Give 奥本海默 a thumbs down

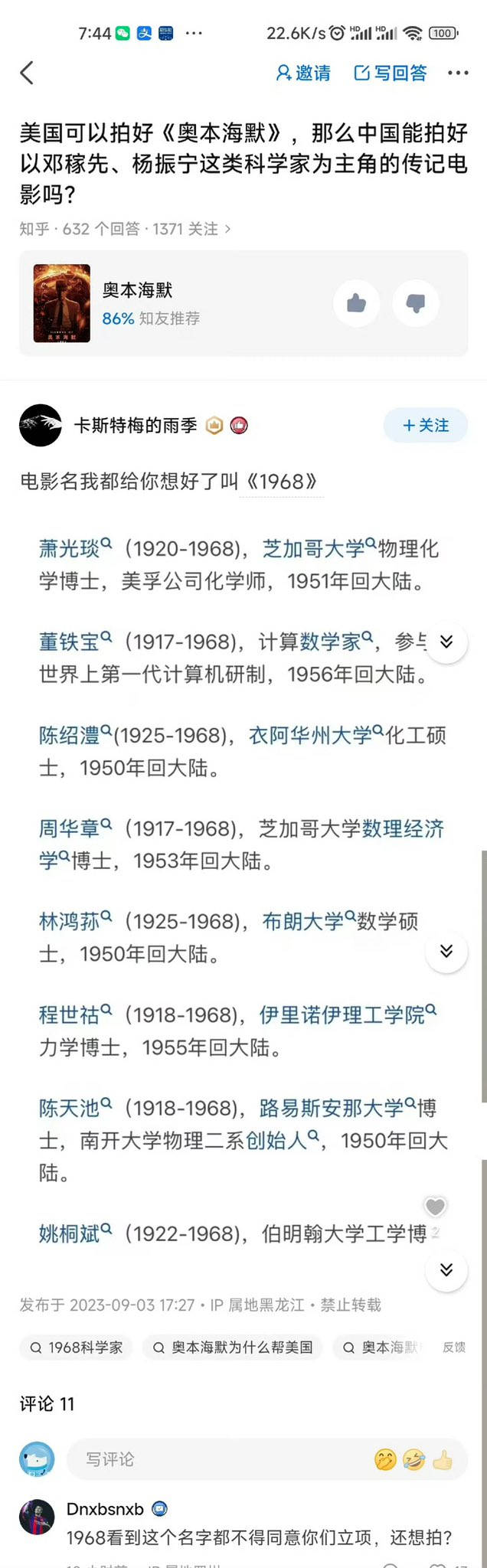[416, 303]
